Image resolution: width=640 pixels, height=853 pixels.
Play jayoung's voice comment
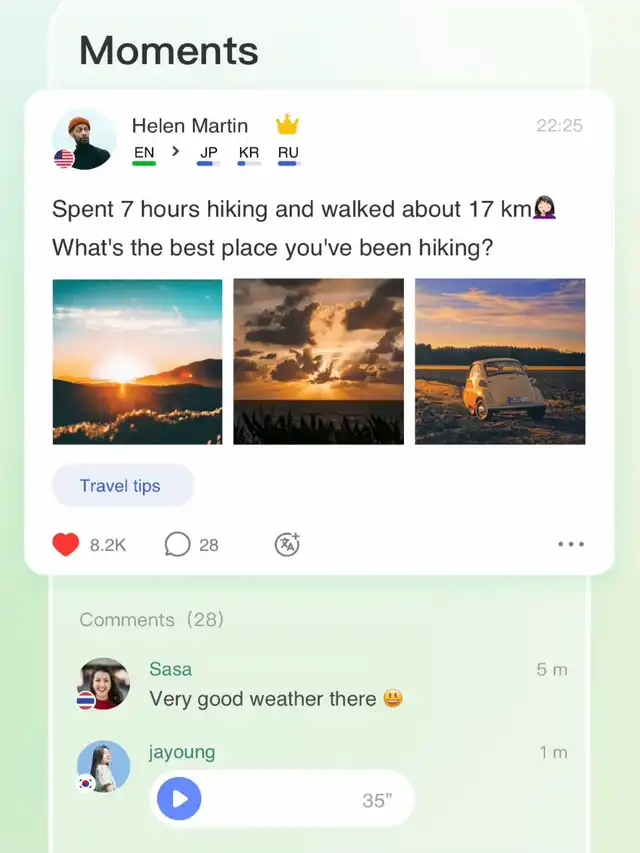click(180, 799)
